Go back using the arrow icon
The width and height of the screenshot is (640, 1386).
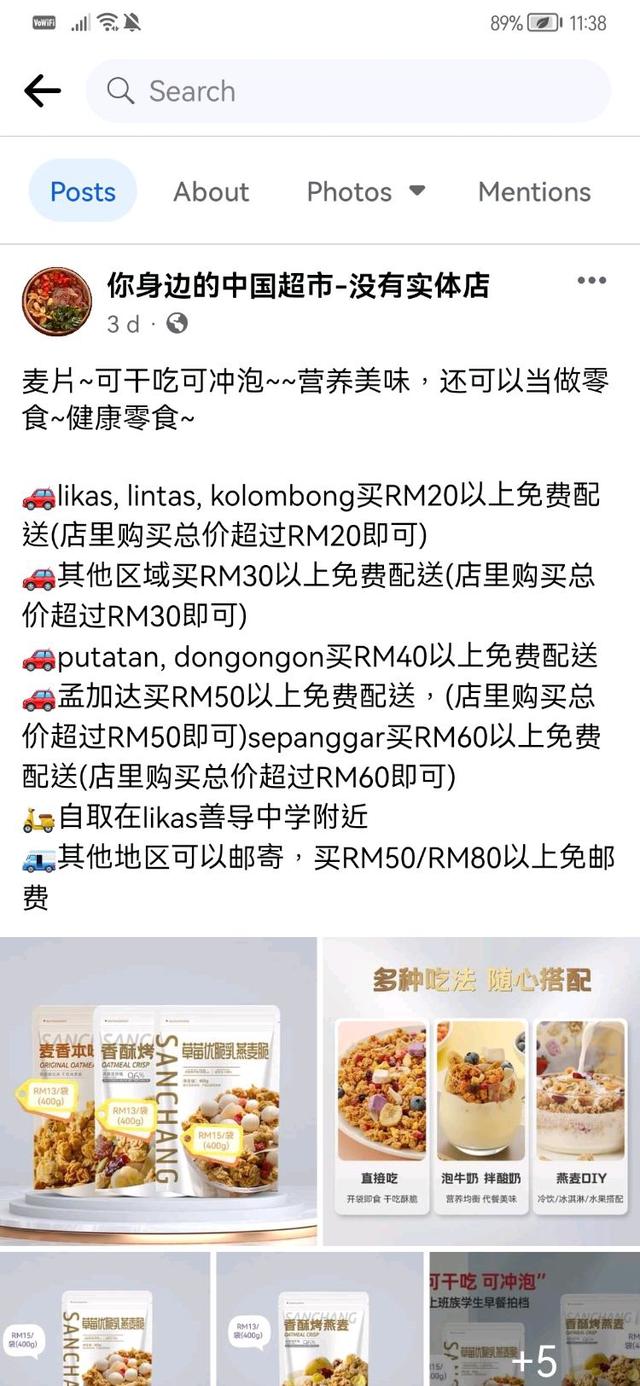tap(42, 91)
